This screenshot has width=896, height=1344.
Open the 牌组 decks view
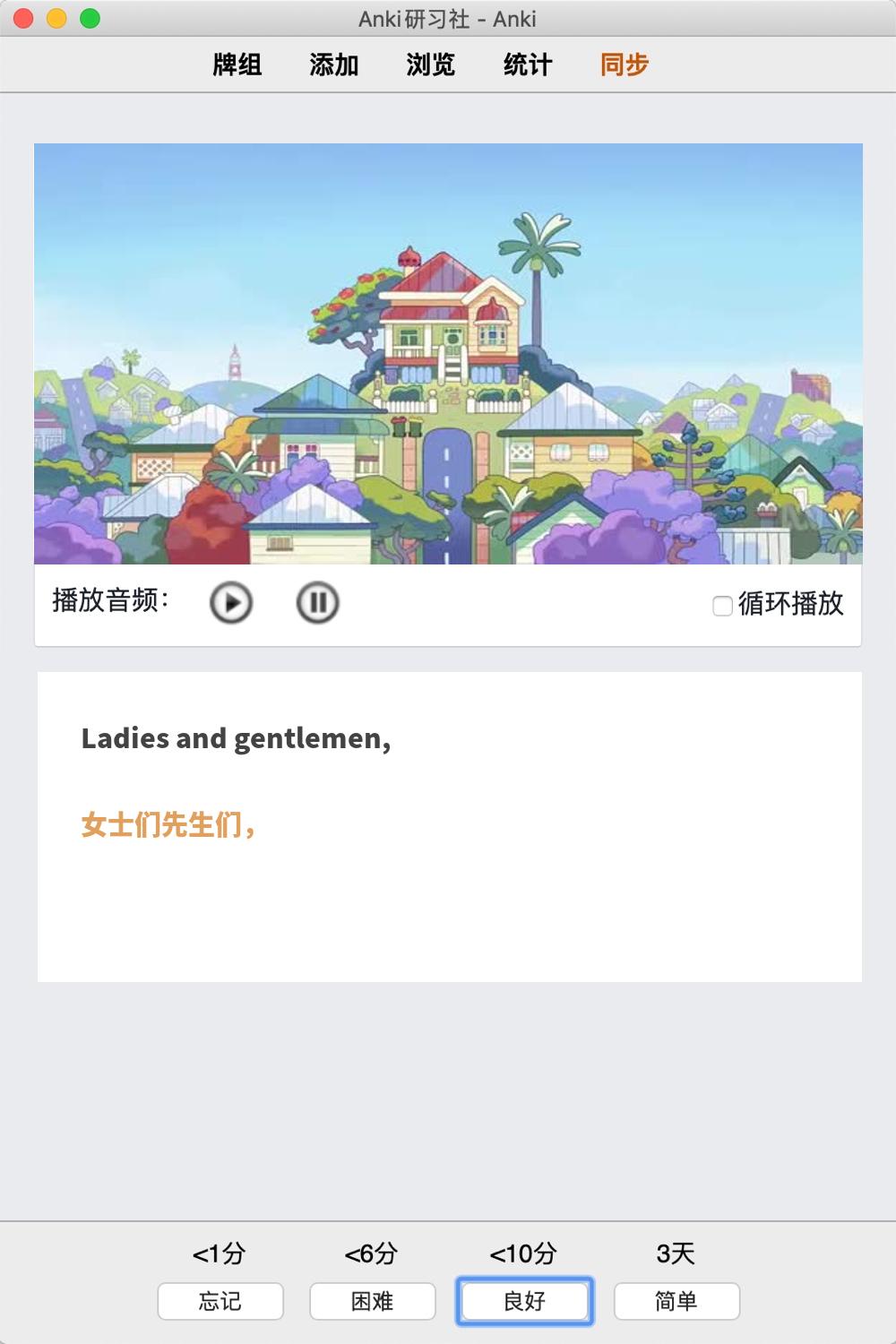[x=237, y=65]
